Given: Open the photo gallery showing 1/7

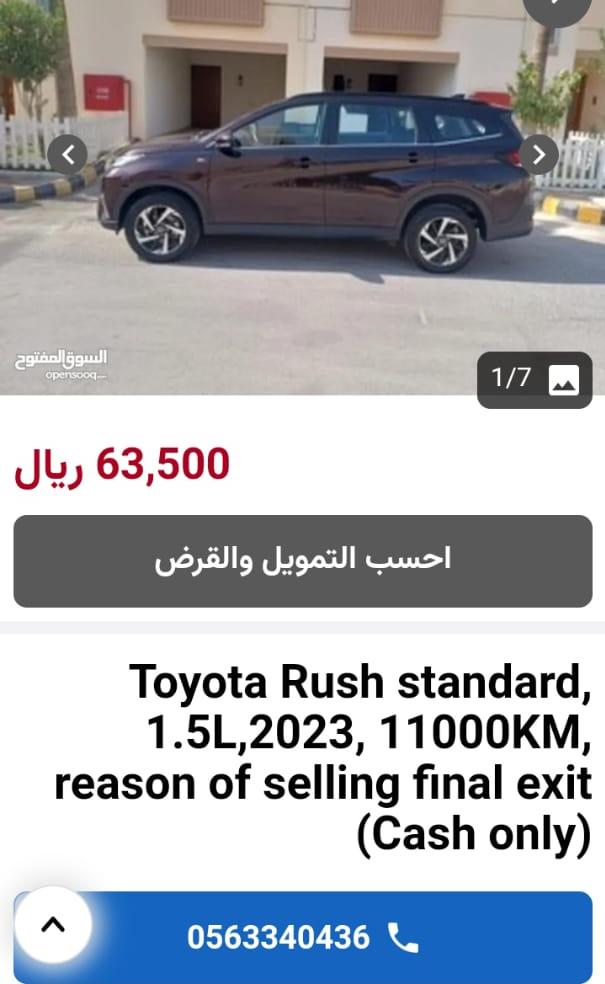Looking at the screenshot, I should coord(535,380).
